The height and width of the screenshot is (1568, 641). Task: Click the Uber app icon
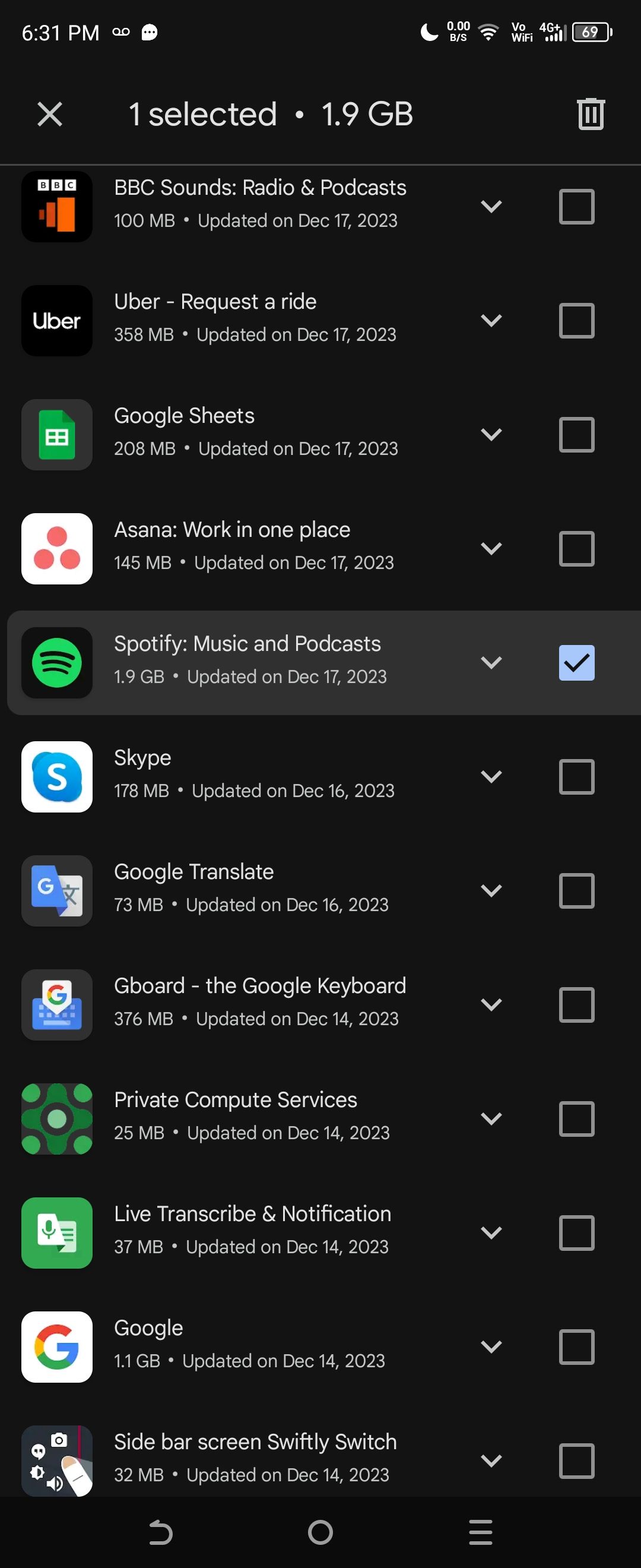tap(56, 321)
